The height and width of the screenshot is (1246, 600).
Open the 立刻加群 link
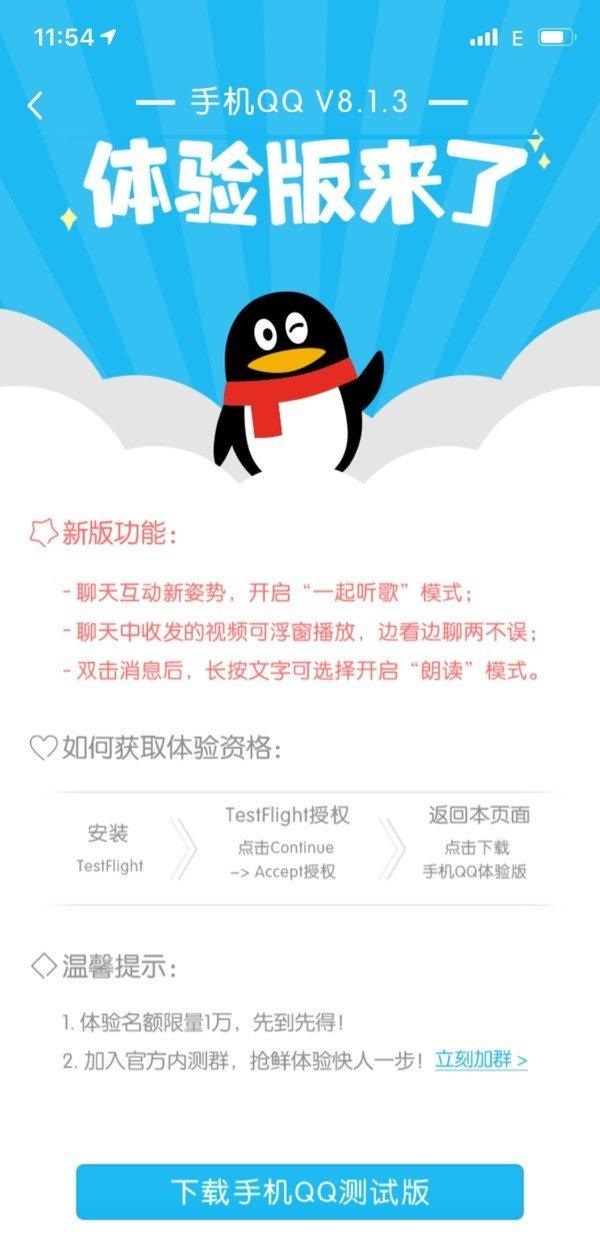pyautogui.click(x=481, y=1060)
